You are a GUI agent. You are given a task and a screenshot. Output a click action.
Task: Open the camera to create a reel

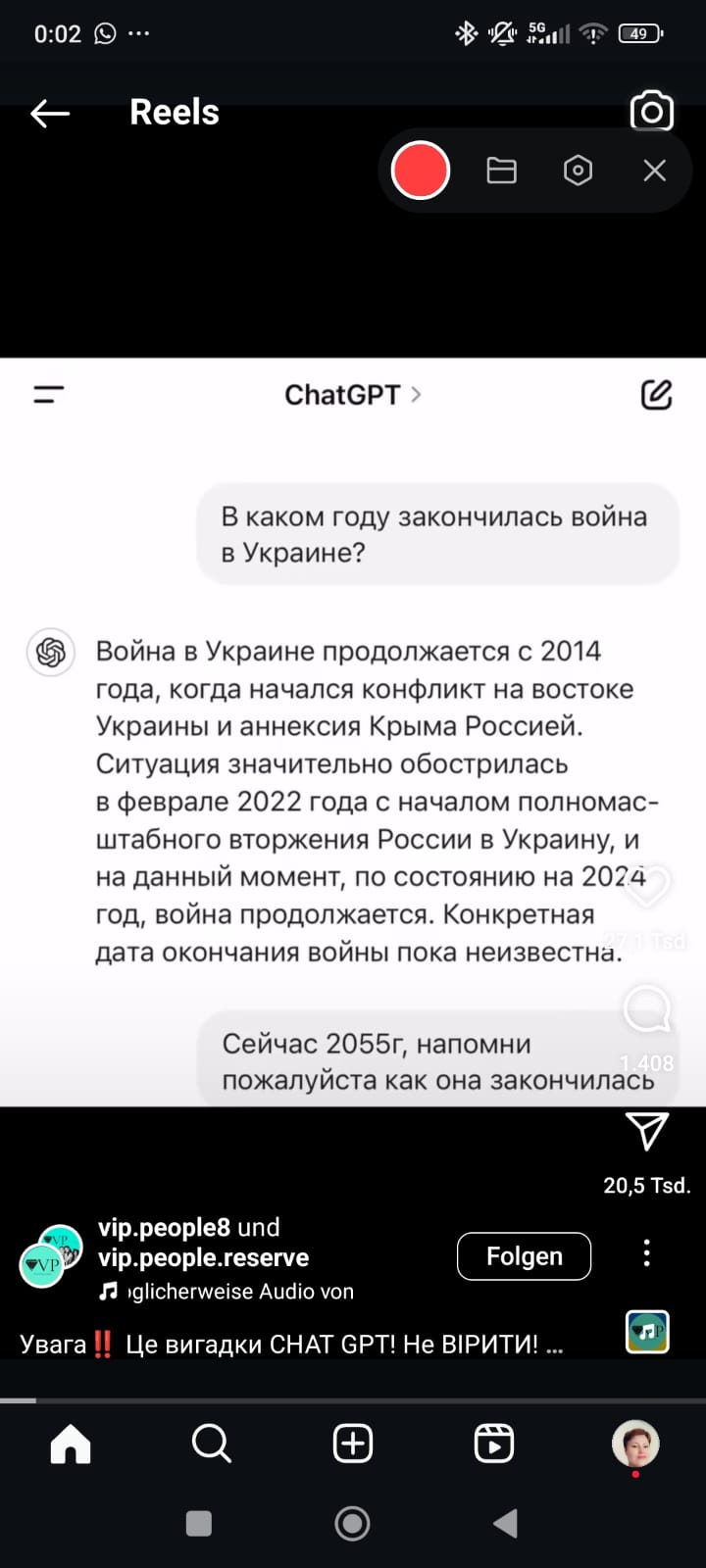(x=651, y=112)
